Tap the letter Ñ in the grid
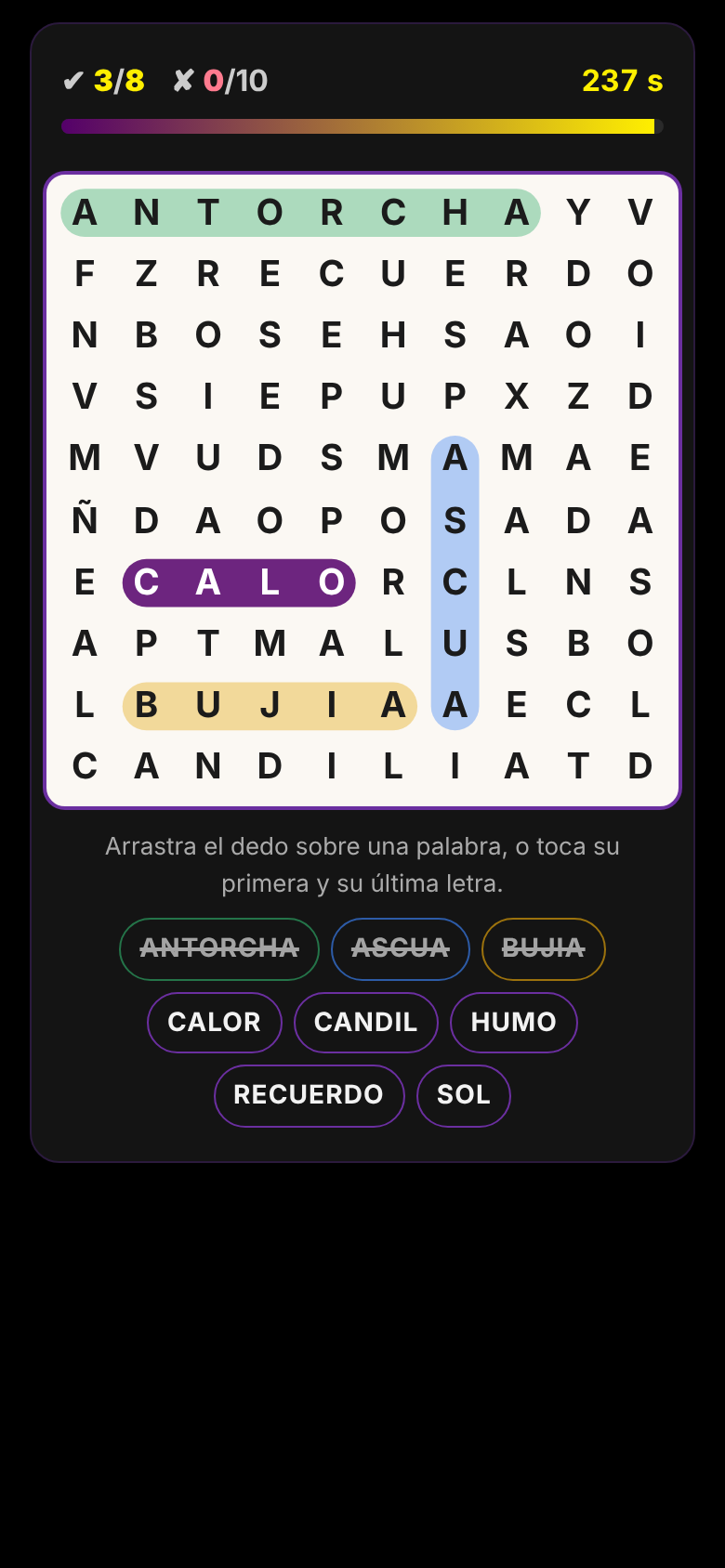Viewport: 725px width, 1568px height. pos(85,520)
